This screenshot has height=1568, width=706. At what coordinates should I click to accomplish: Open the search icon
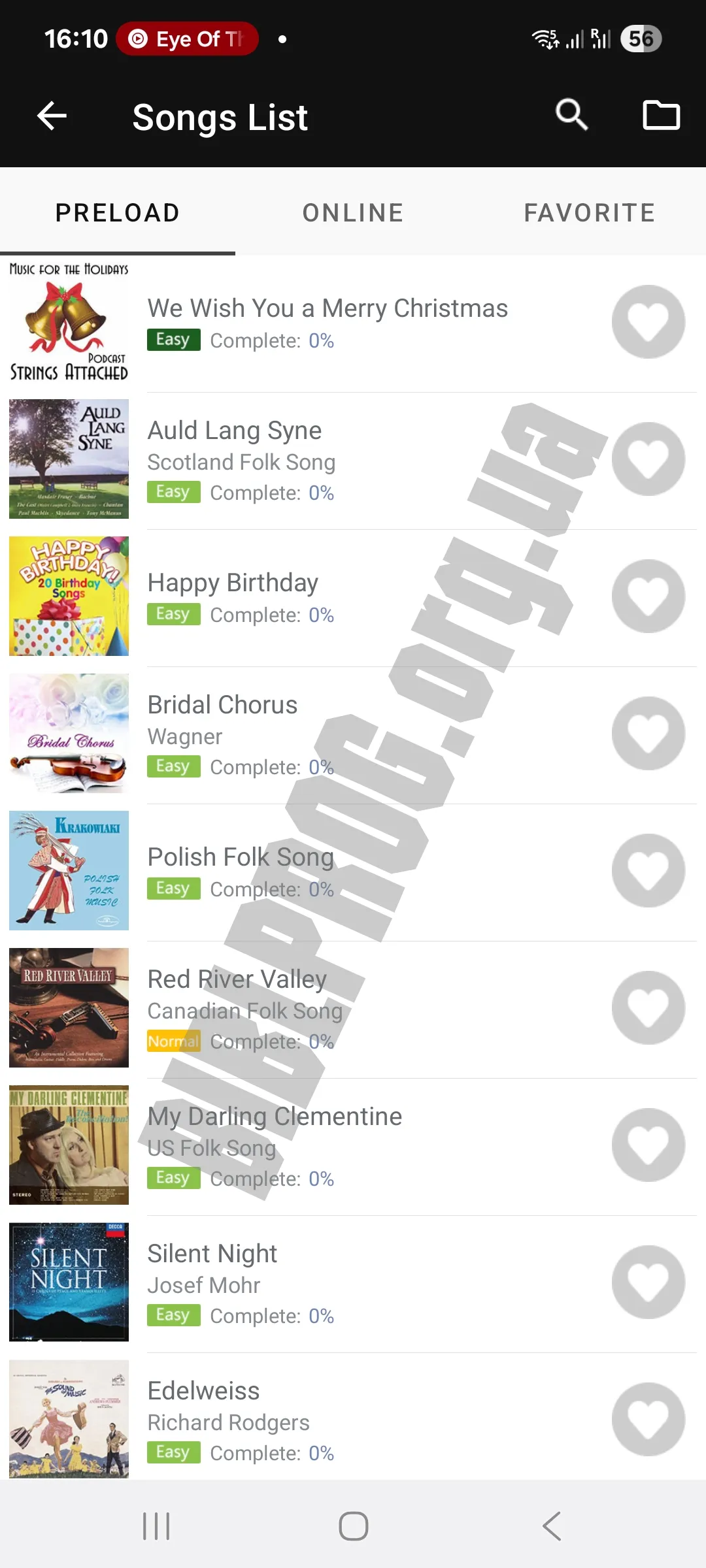[571, 116]
